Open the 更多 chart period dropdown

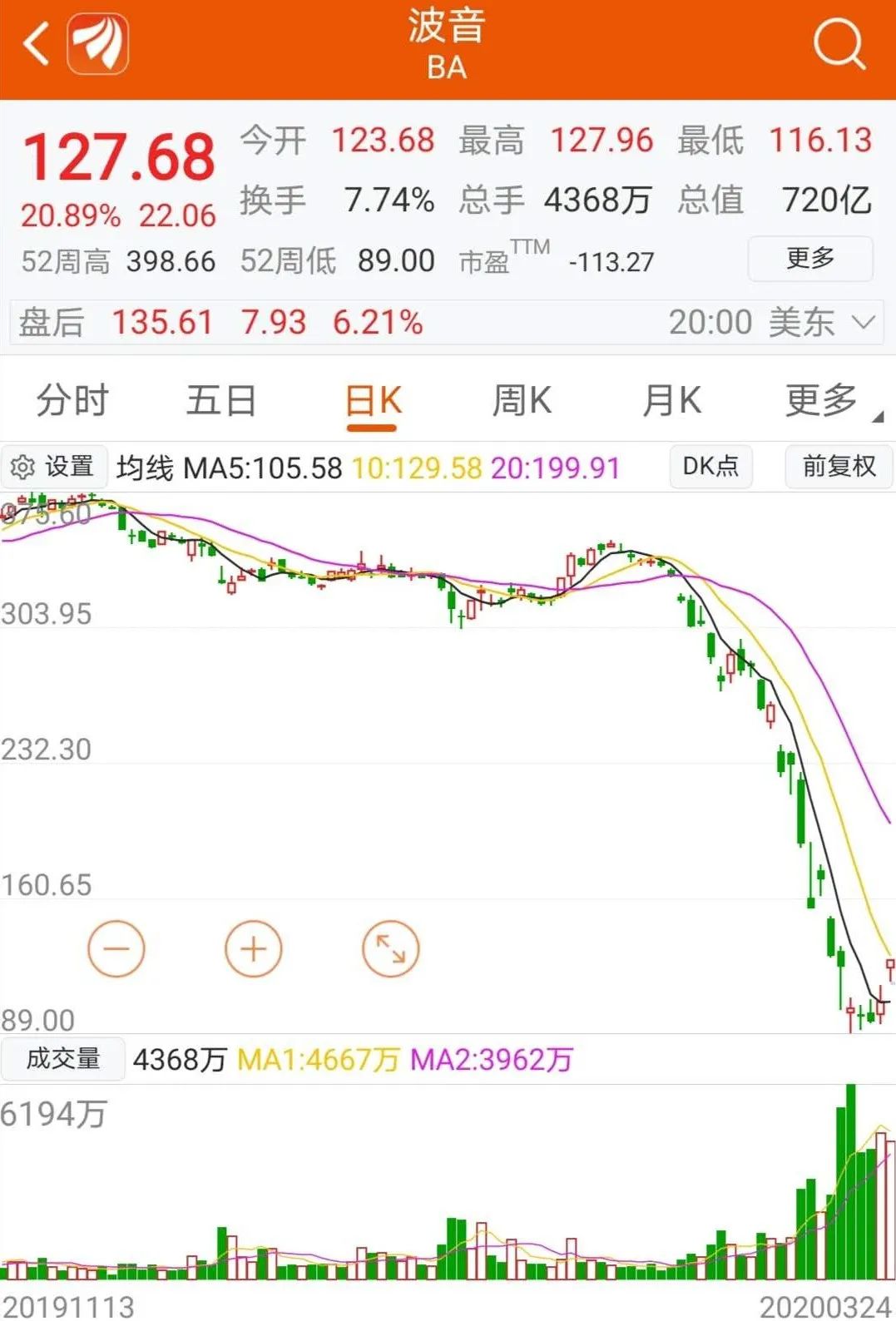tap(824, 401)
